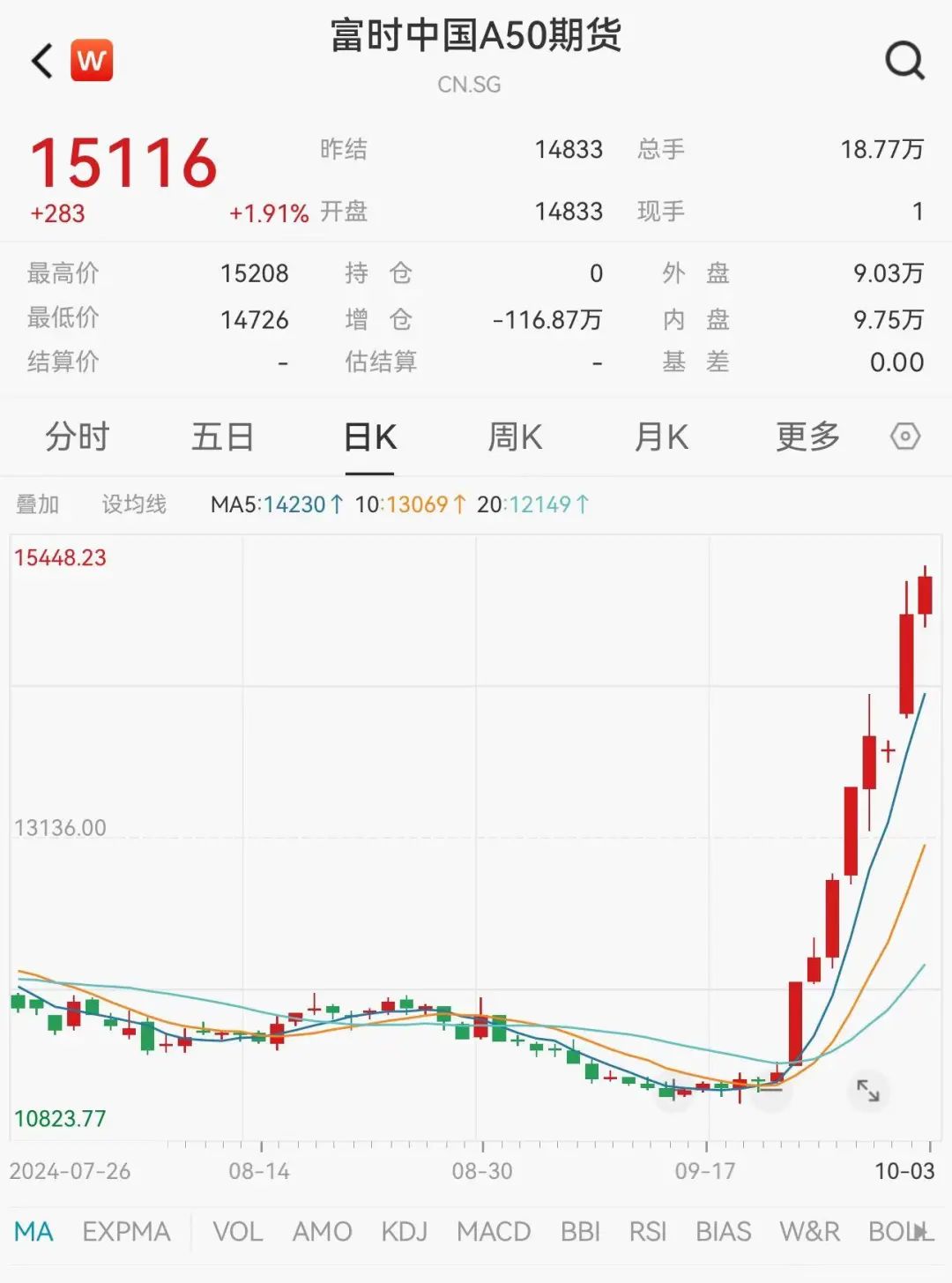The width and height of the screenshot is (952, 1283).
Task: Tap the red W badge icon
Action: [x=92, y=61]
